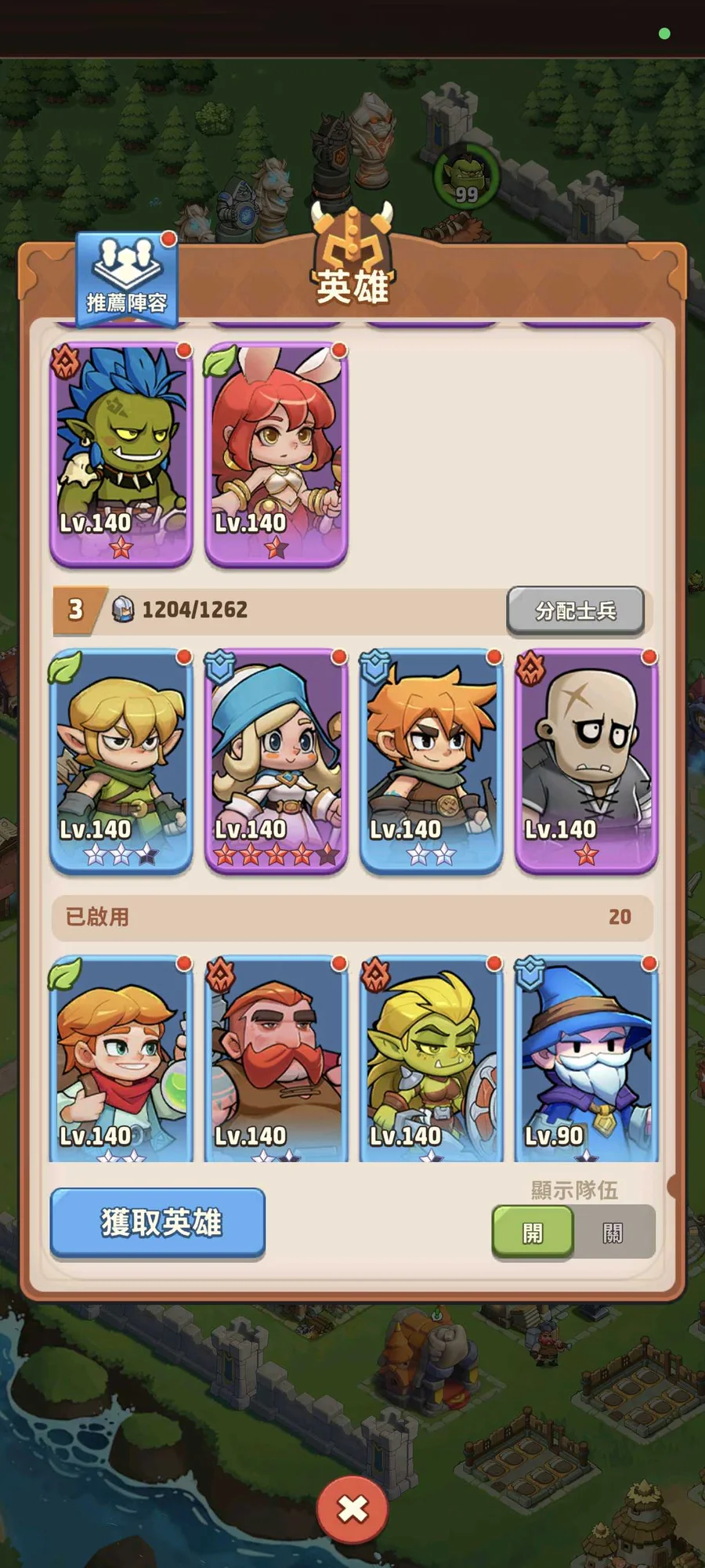The height and width of the screenshot is (1568, 705).
Task: Open the 推薦陣容 recommended lineup
Action: (127, 280)
